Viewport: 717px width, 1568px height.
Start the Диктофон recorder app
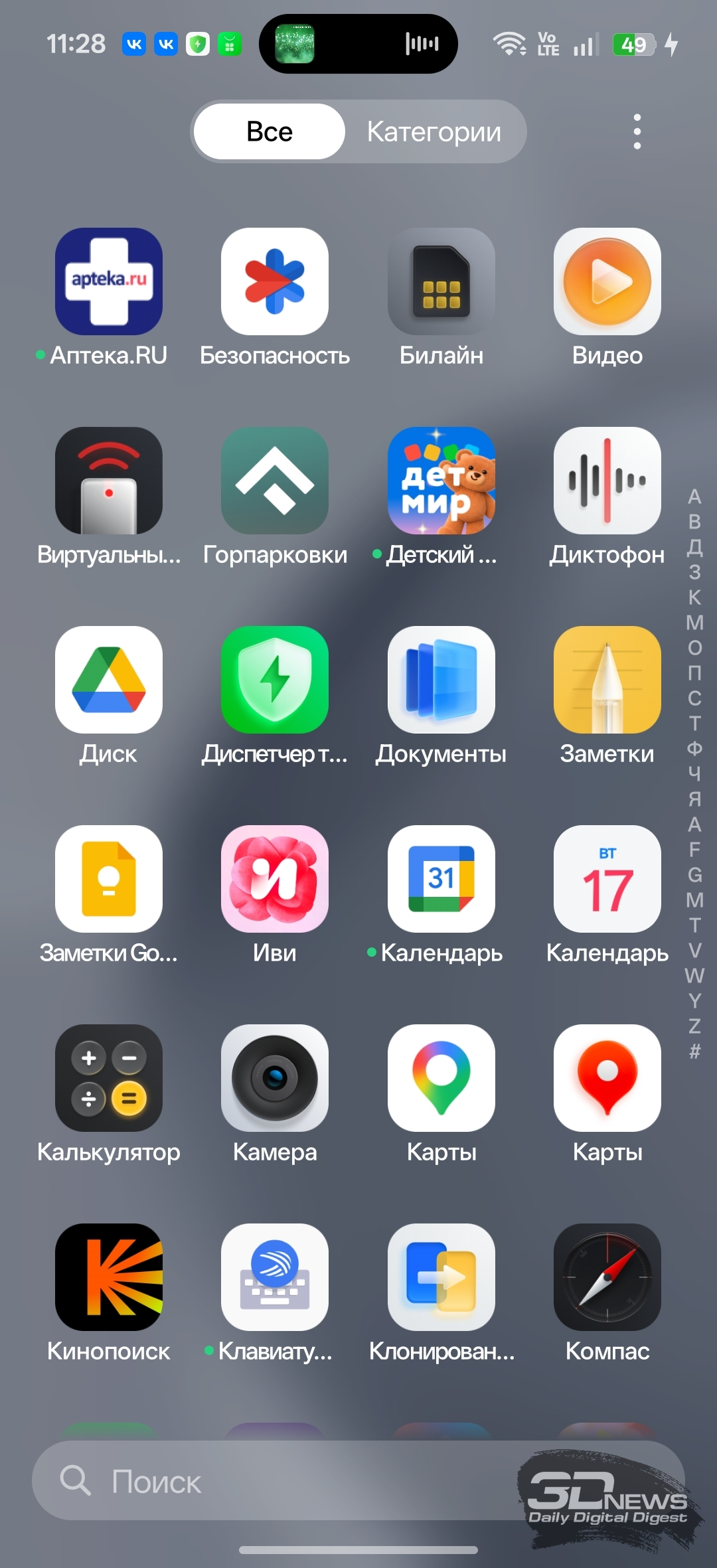point(607,481)
